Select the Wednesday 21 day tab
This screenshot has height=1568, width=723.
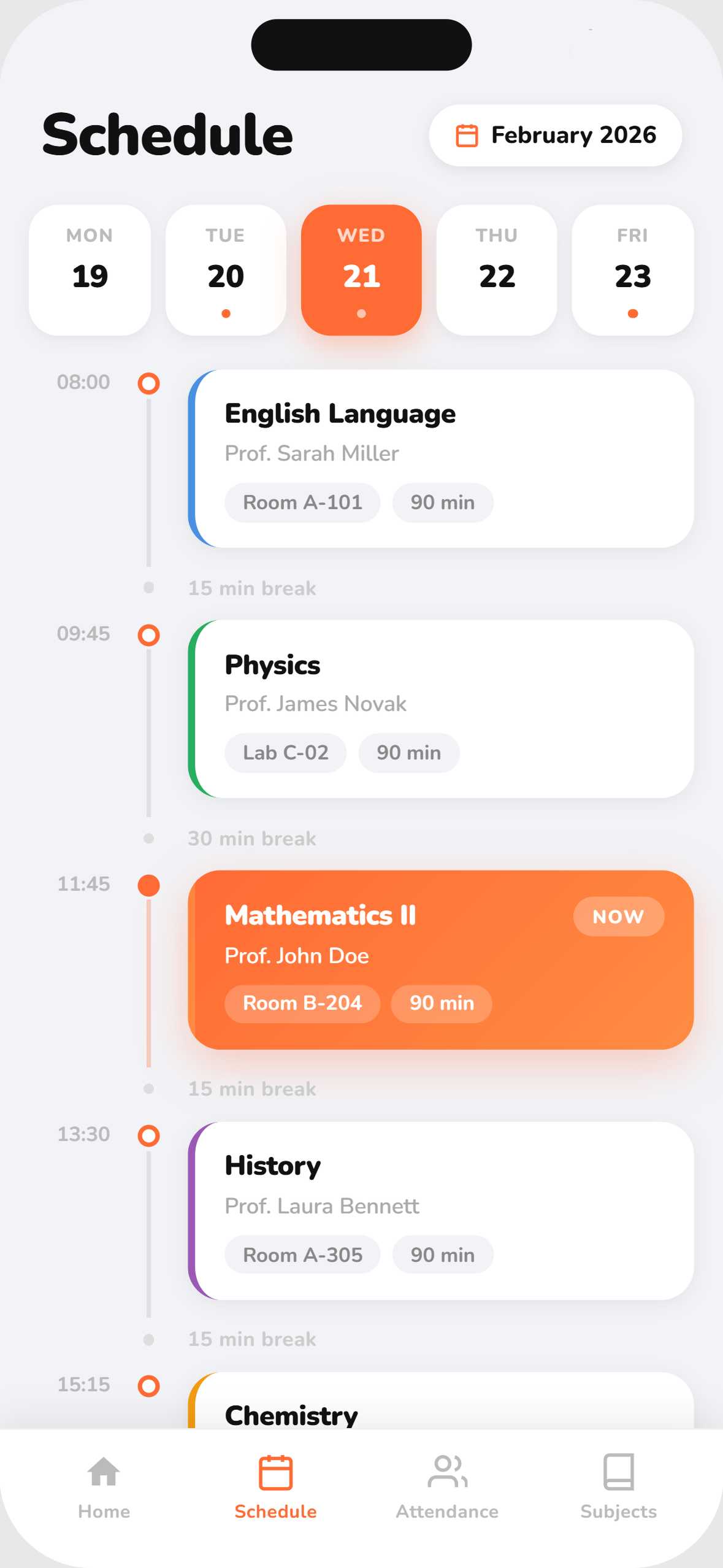click(x=361, y=270)
